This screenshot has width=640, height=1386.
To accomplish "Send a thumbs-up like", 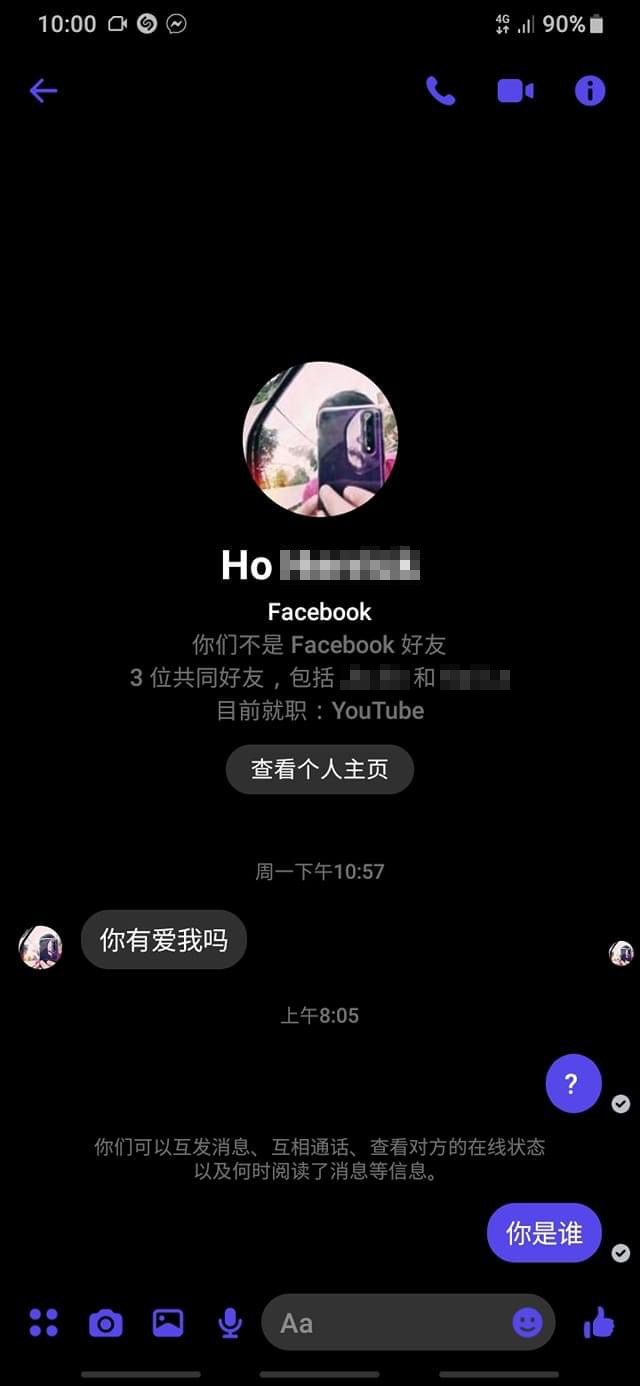I will tap(598, 1323).
